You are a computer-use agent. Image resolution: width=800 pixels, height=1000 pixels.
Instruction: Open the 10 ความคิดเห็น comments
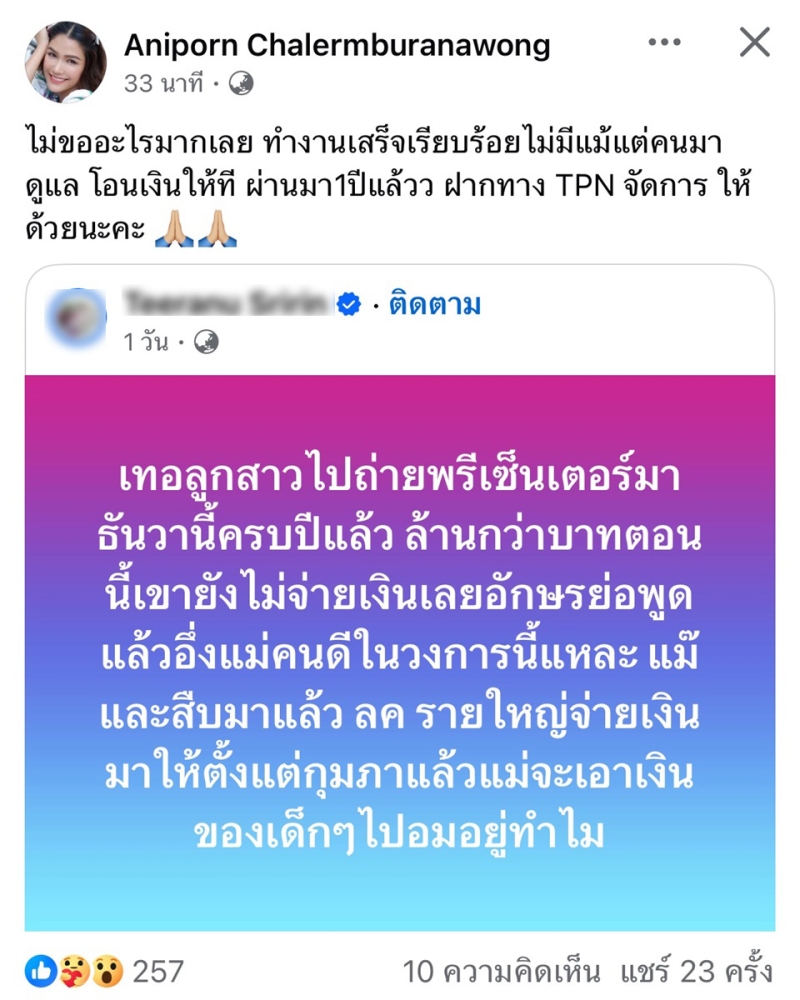coord(501,970)
